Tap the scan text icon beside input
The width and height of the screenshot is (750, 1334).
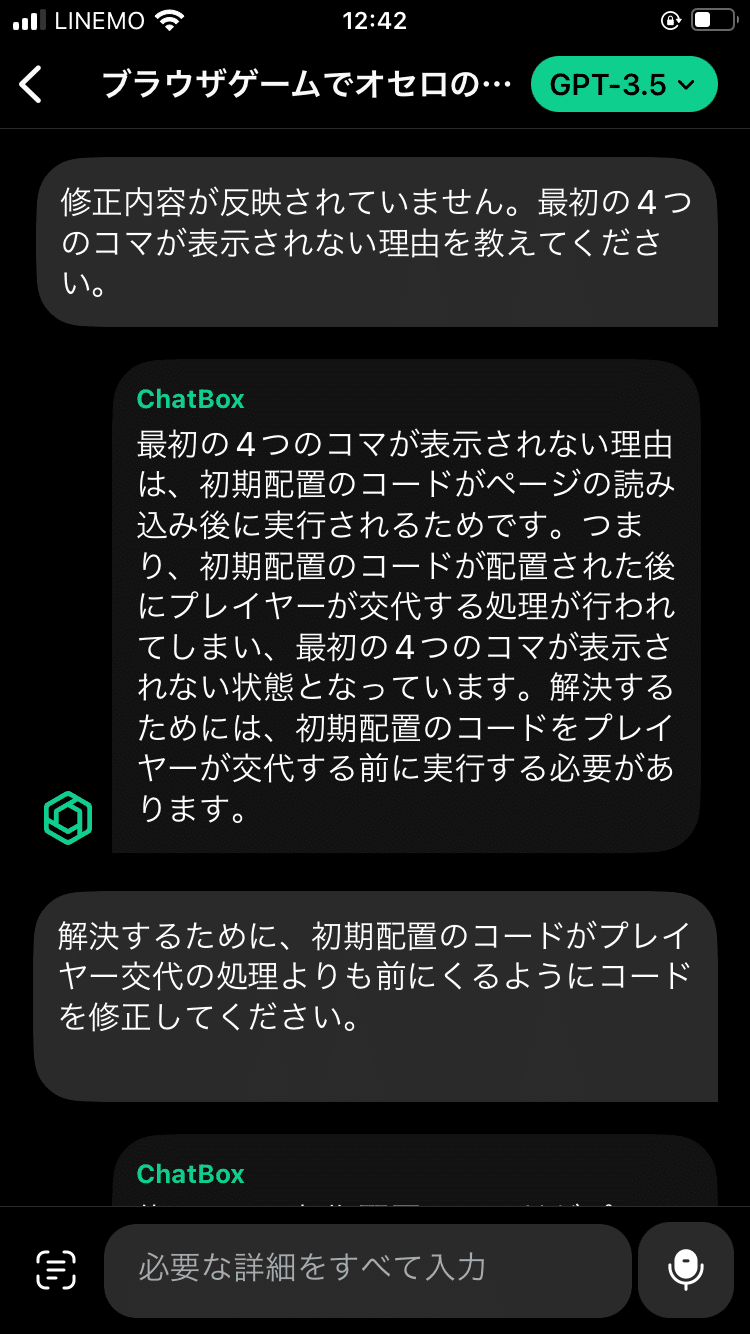click(x=56, y=1269)
